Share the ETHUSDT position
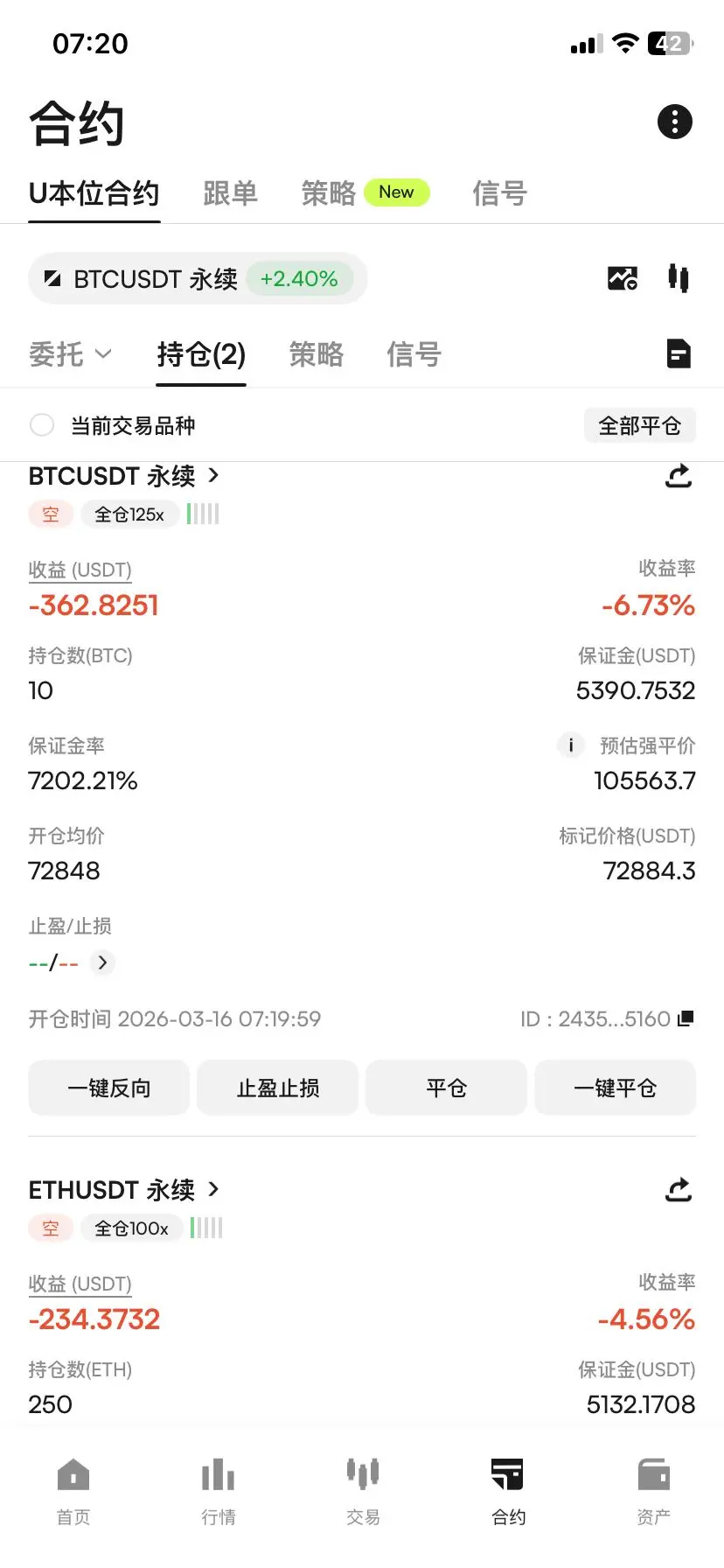This screenshot has width=724, height=1568. point(679,1190)
